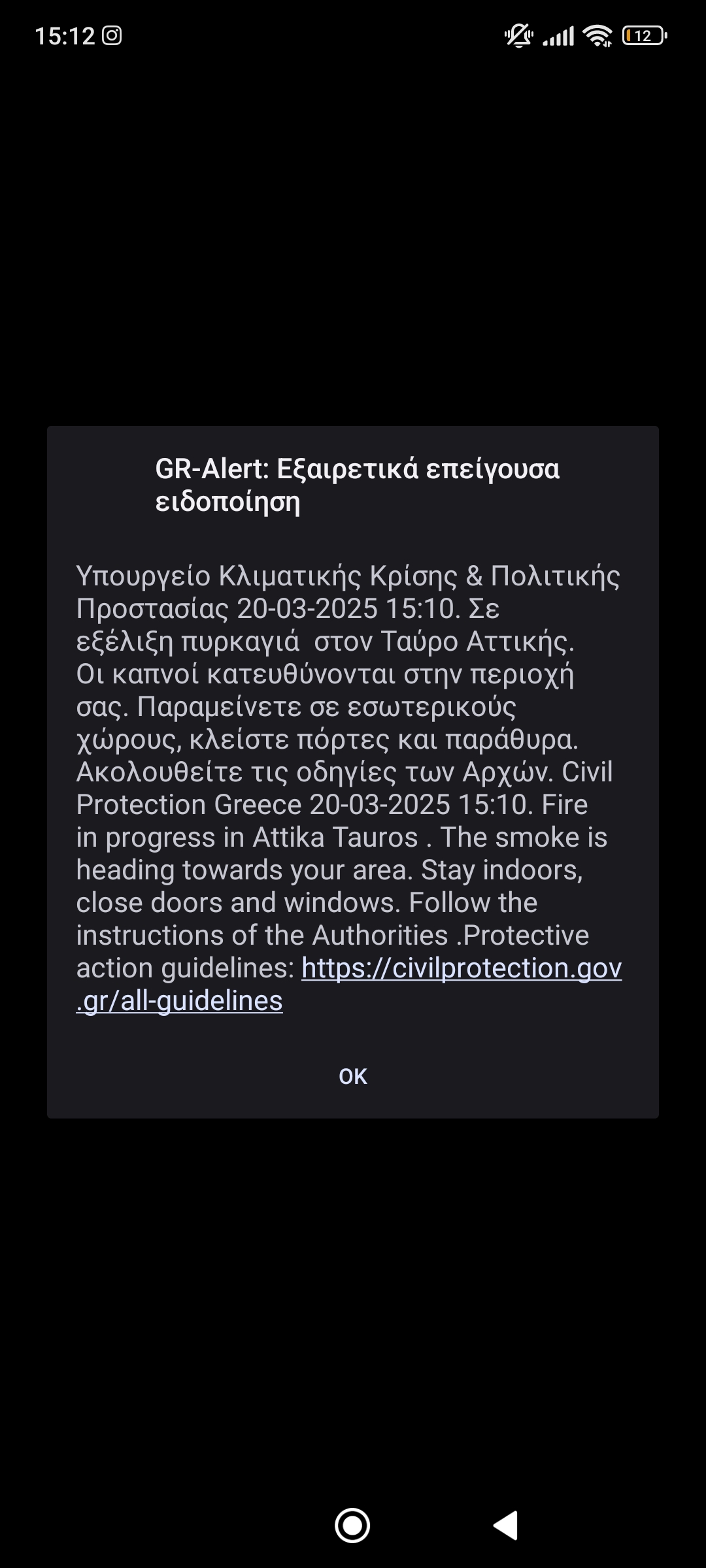Viewport: 706px width, 1568px height.
Task: Tap the system back button
Action: coord(506,1526)
